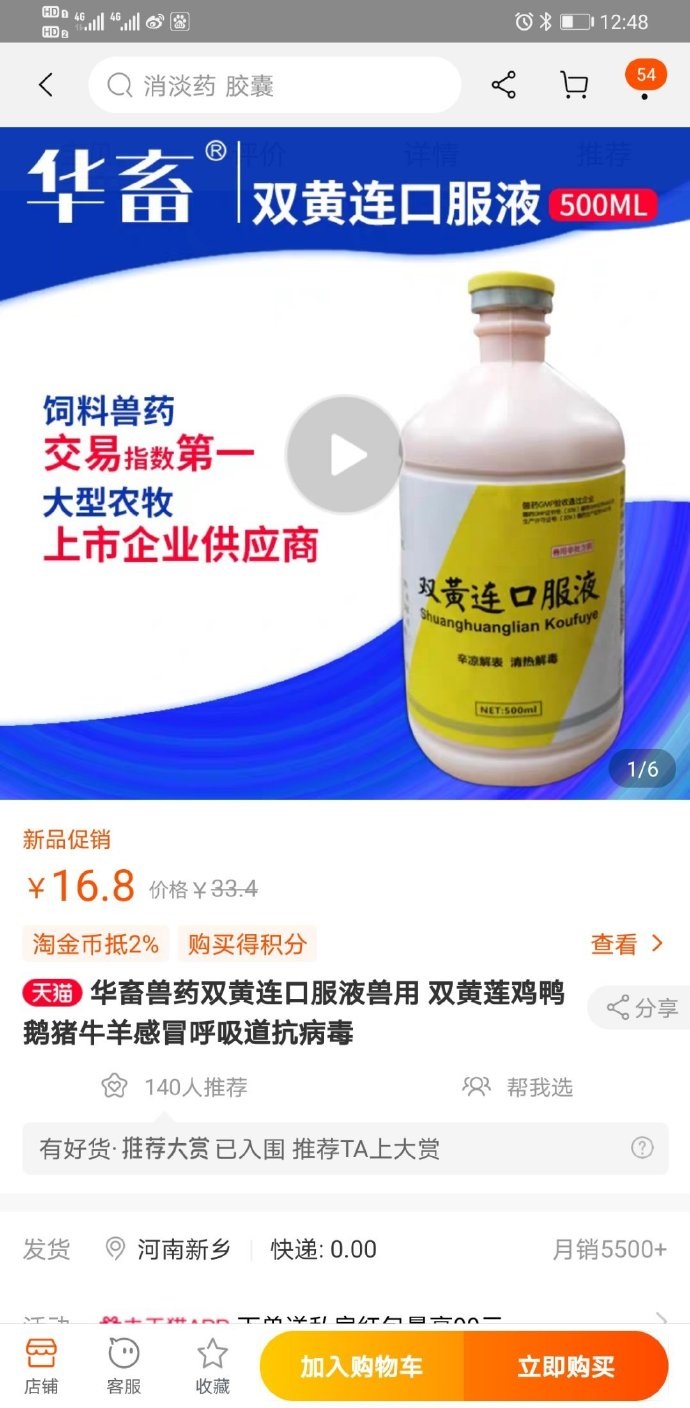Open 帮我选 to ask for advice

518,1087
